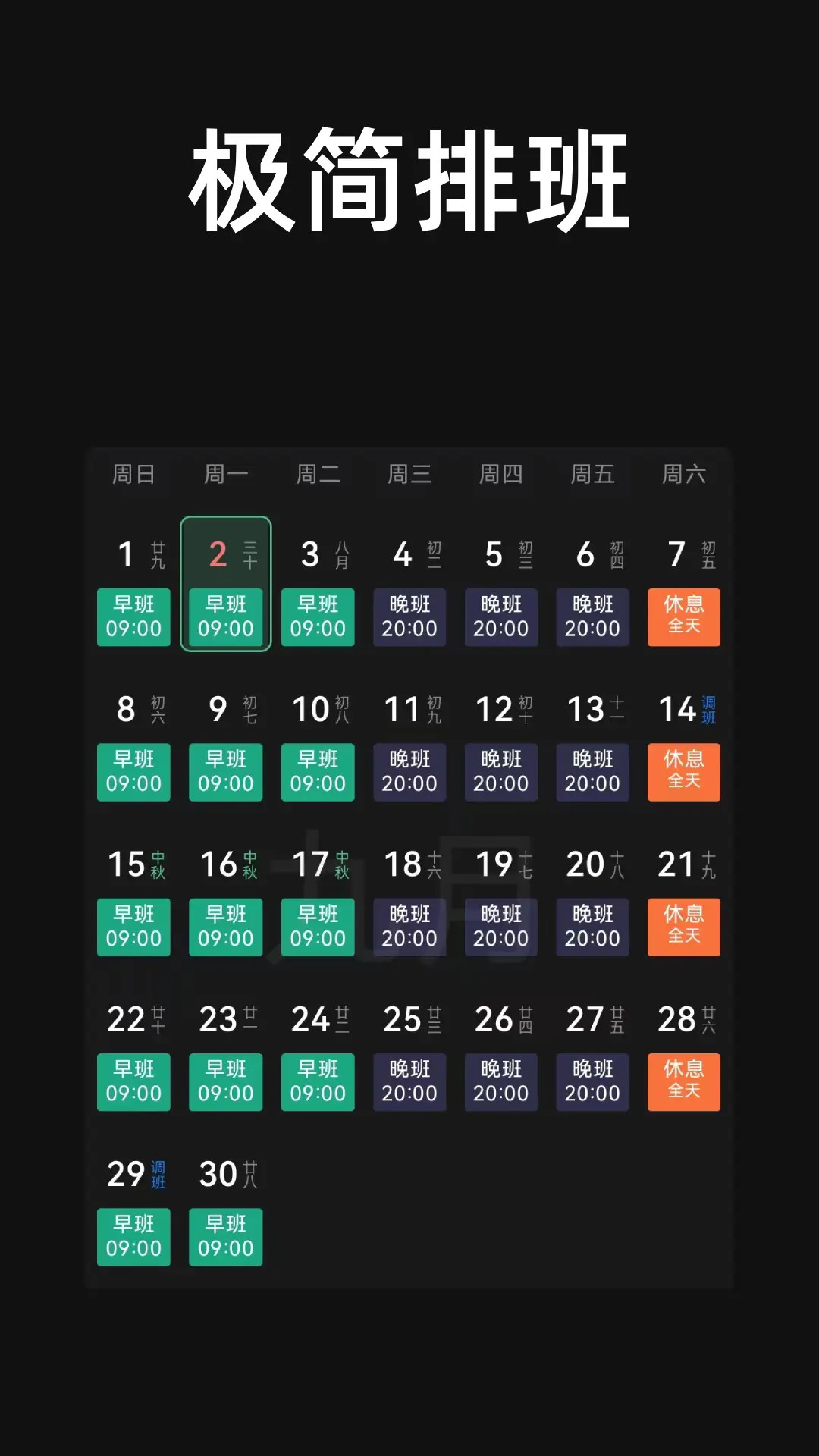Click the 晚班 20:00 shift on day 26
This screenshot has width=819, height=1456.
[x=500, y=1082]
